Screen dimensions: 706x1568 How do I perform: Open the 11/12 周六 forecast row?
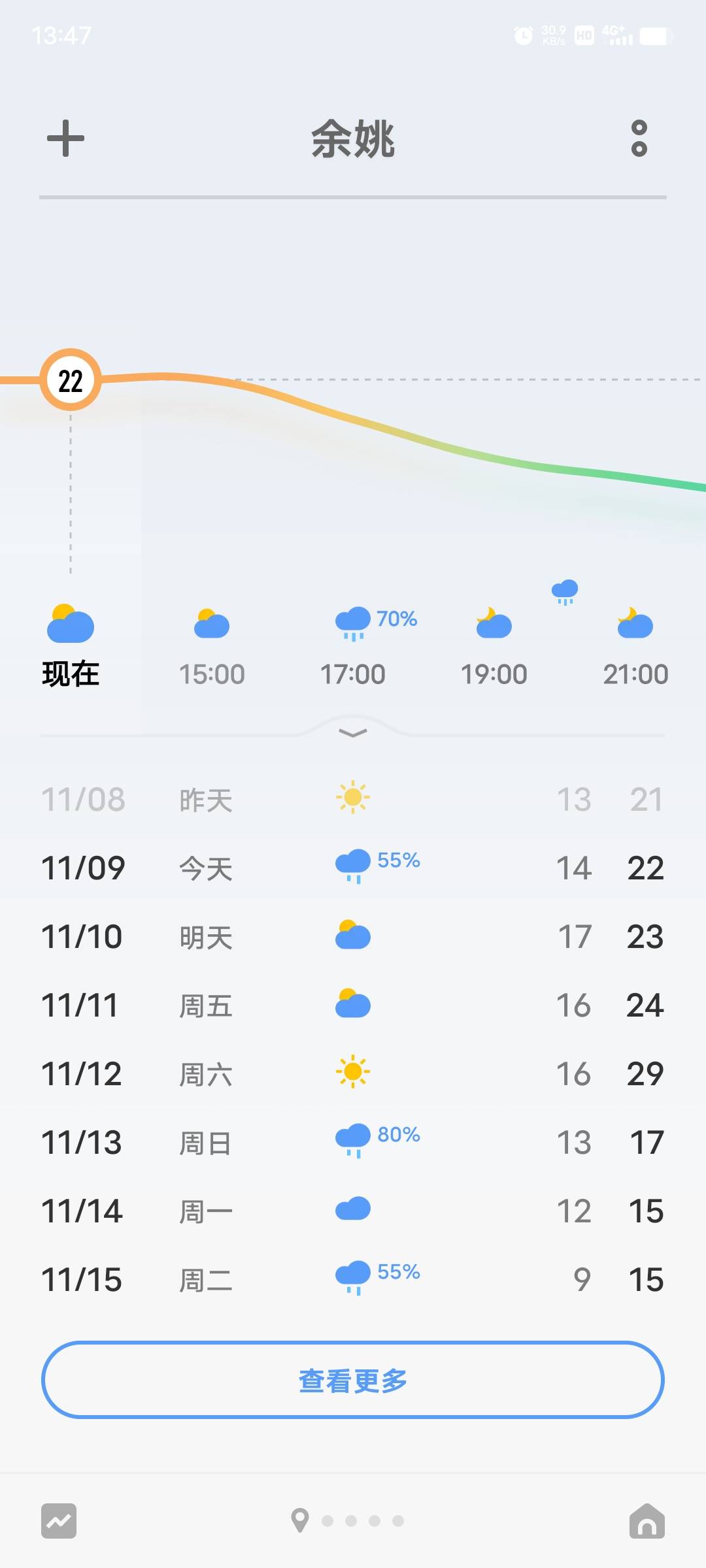click(353, 1073)
